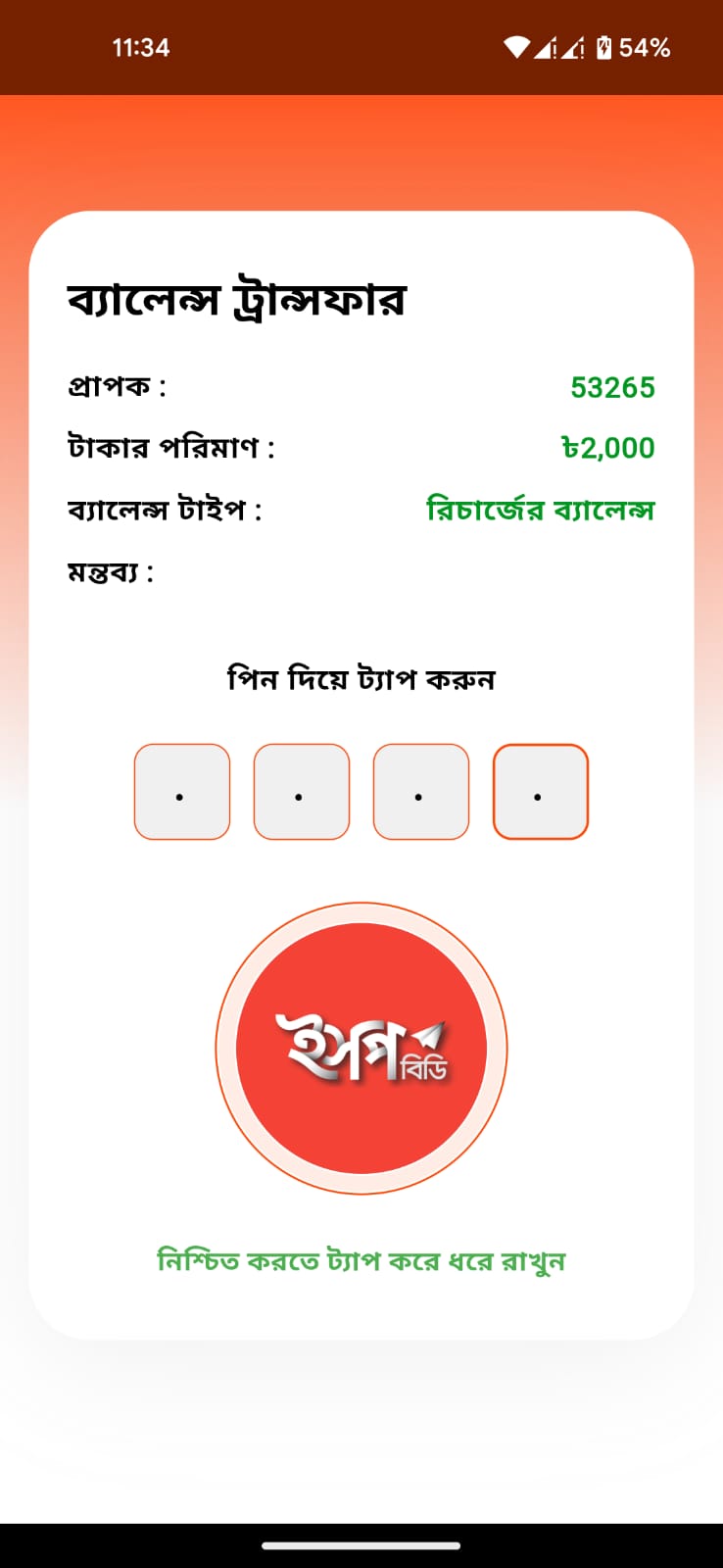
Task: Focus the third PIN digit box
Action: click(x=421, y=792)
